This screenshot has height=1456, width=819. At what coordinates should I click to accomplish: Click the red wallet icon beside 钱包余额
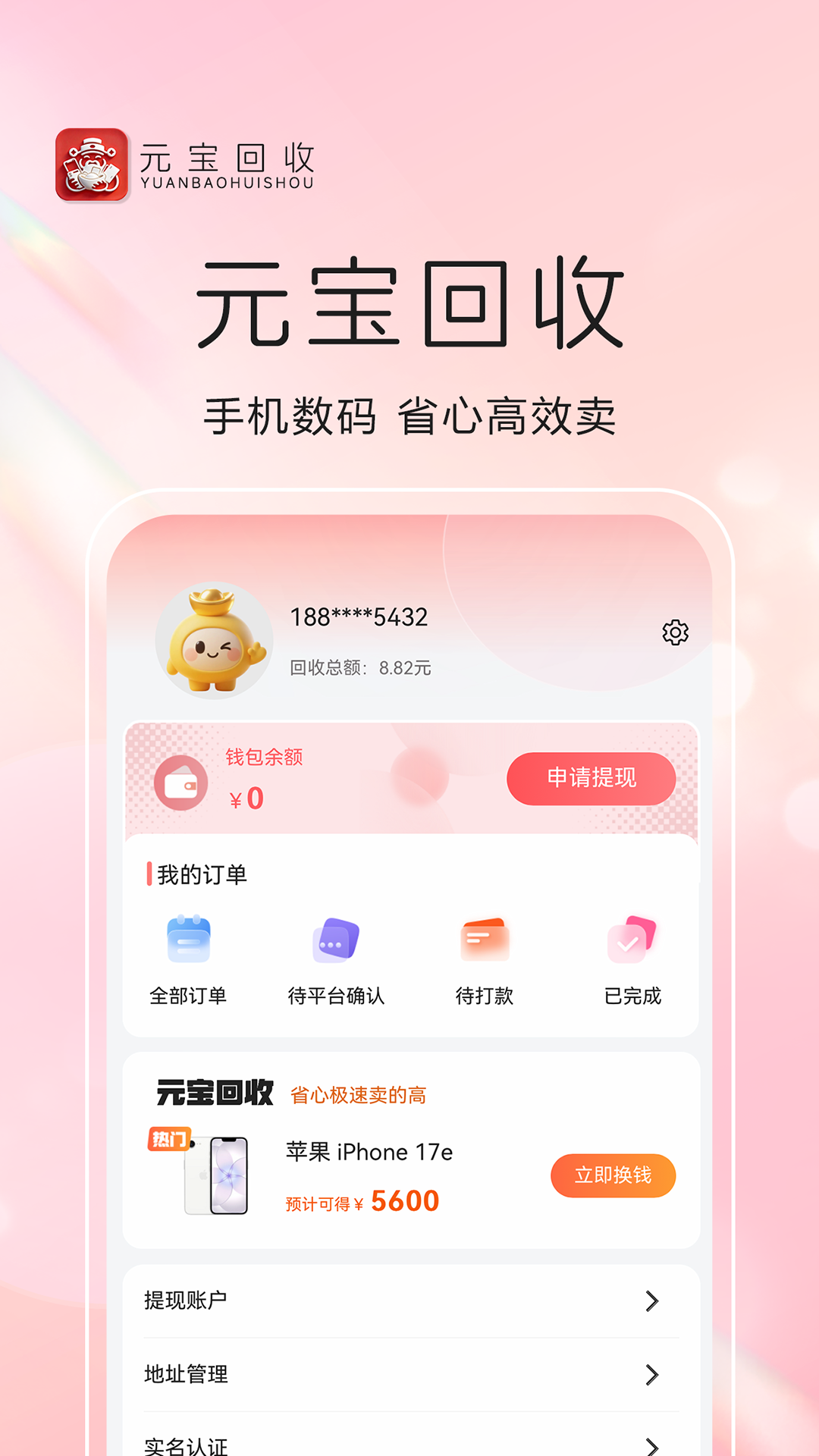coord(180,782)
